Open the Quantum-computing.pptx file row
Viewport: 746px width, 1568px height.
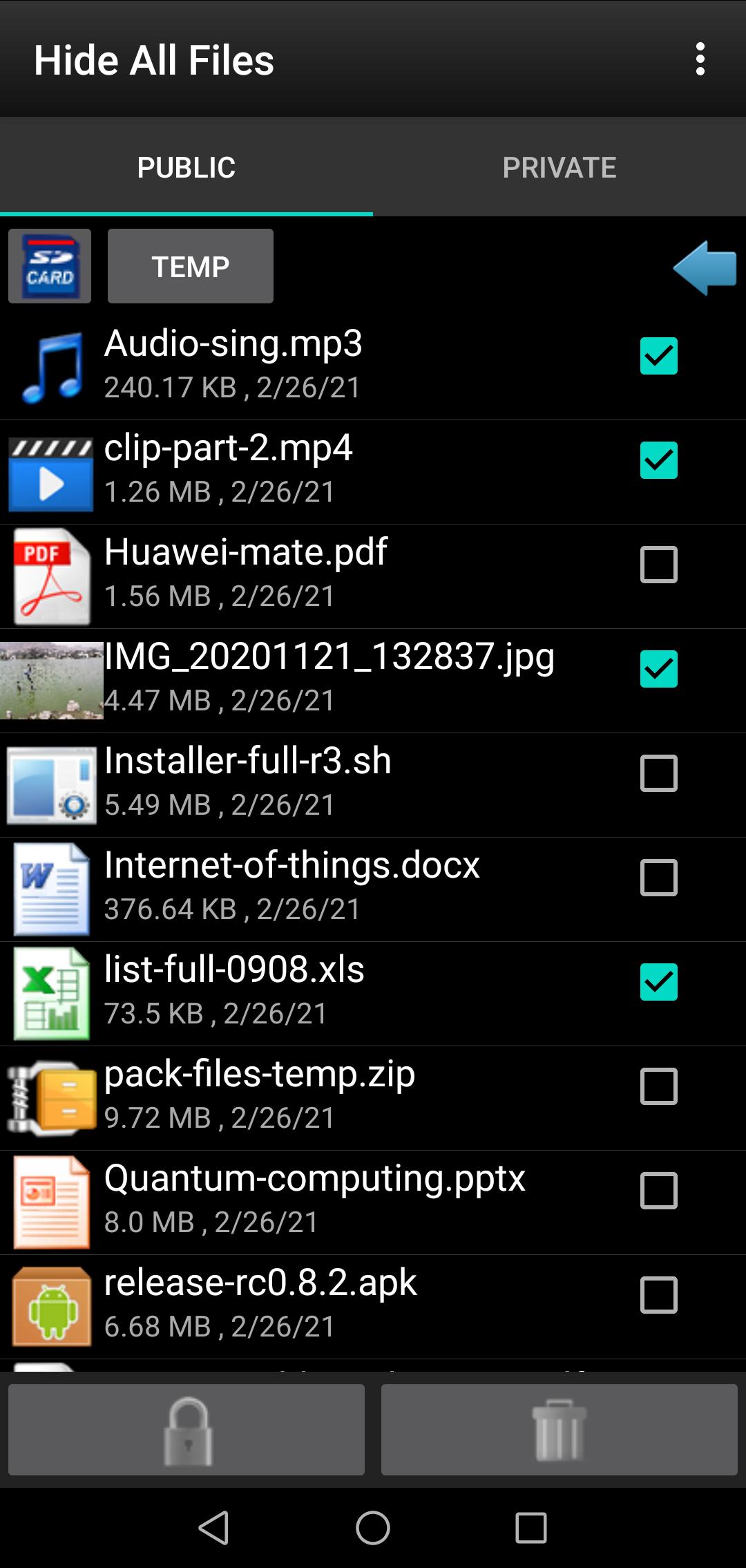[x=373, y=1202]
